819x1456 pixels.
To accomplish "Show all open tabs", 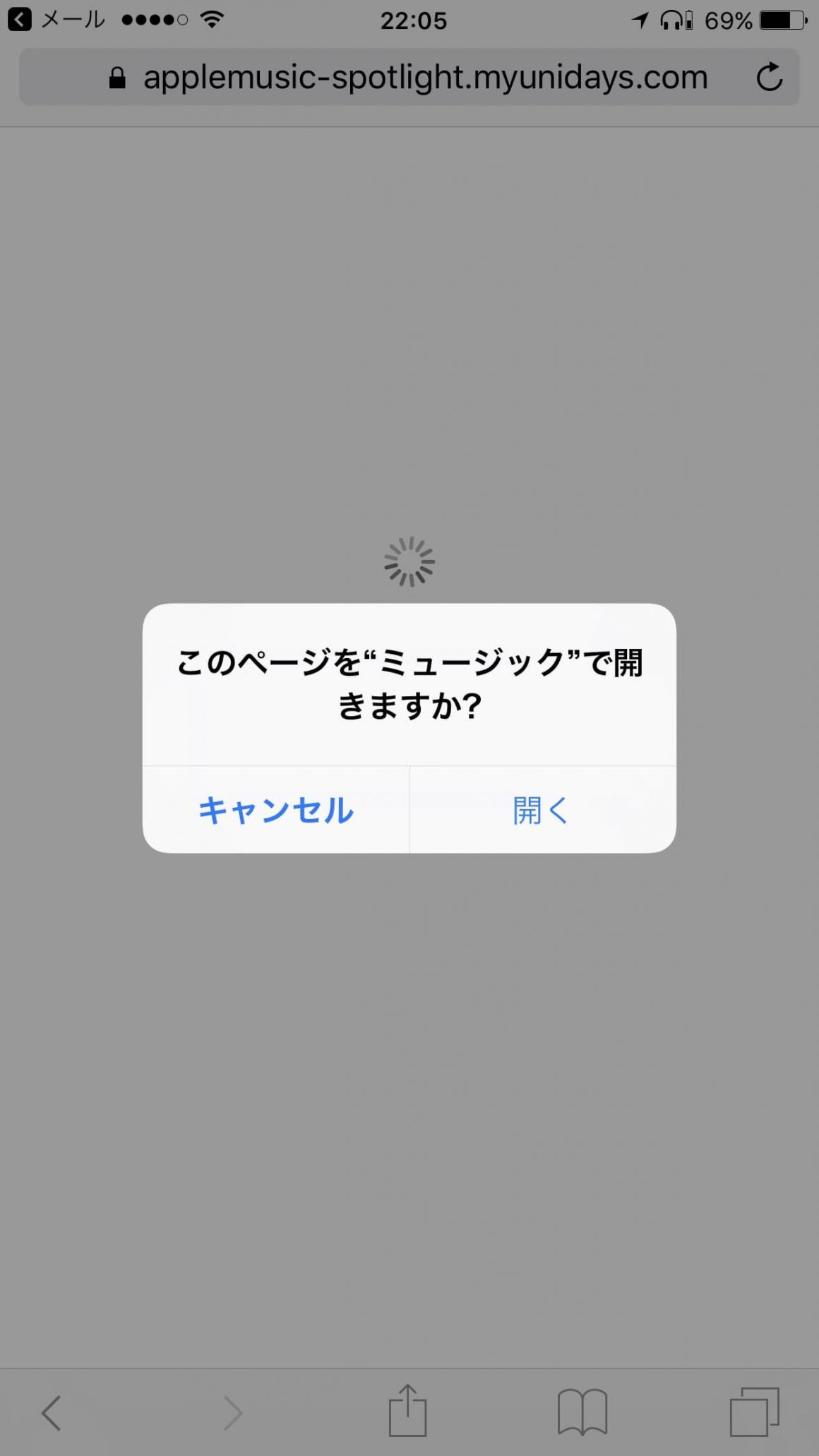I will pos(754,1412).
